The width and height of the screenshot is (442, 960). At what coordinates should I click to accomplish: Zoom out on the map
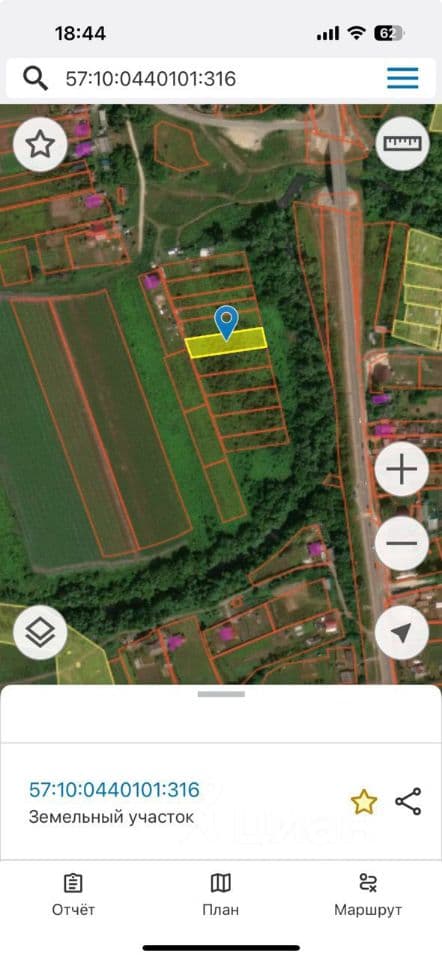[x=402, y=543]
